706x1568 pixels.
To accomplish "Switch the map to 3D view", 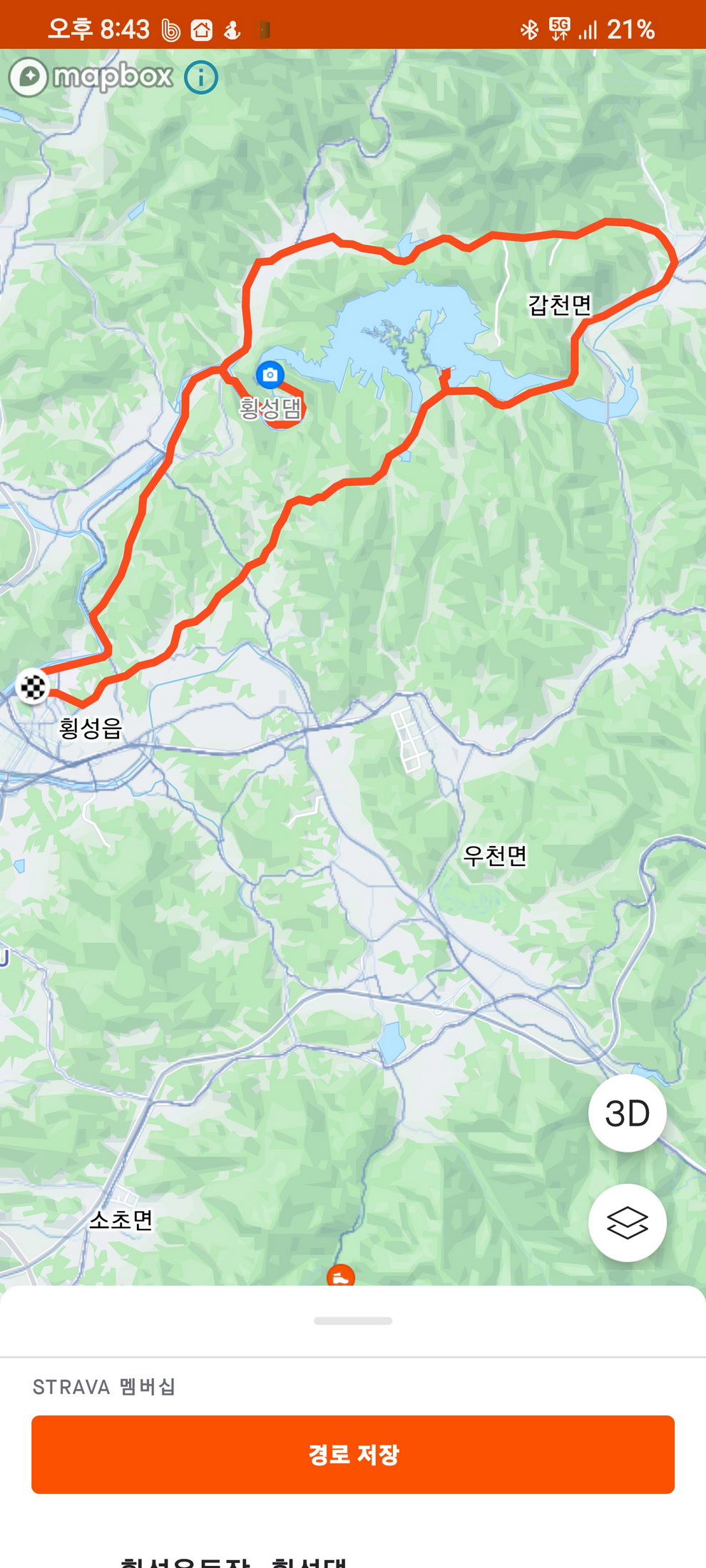I will [628, 1113].
